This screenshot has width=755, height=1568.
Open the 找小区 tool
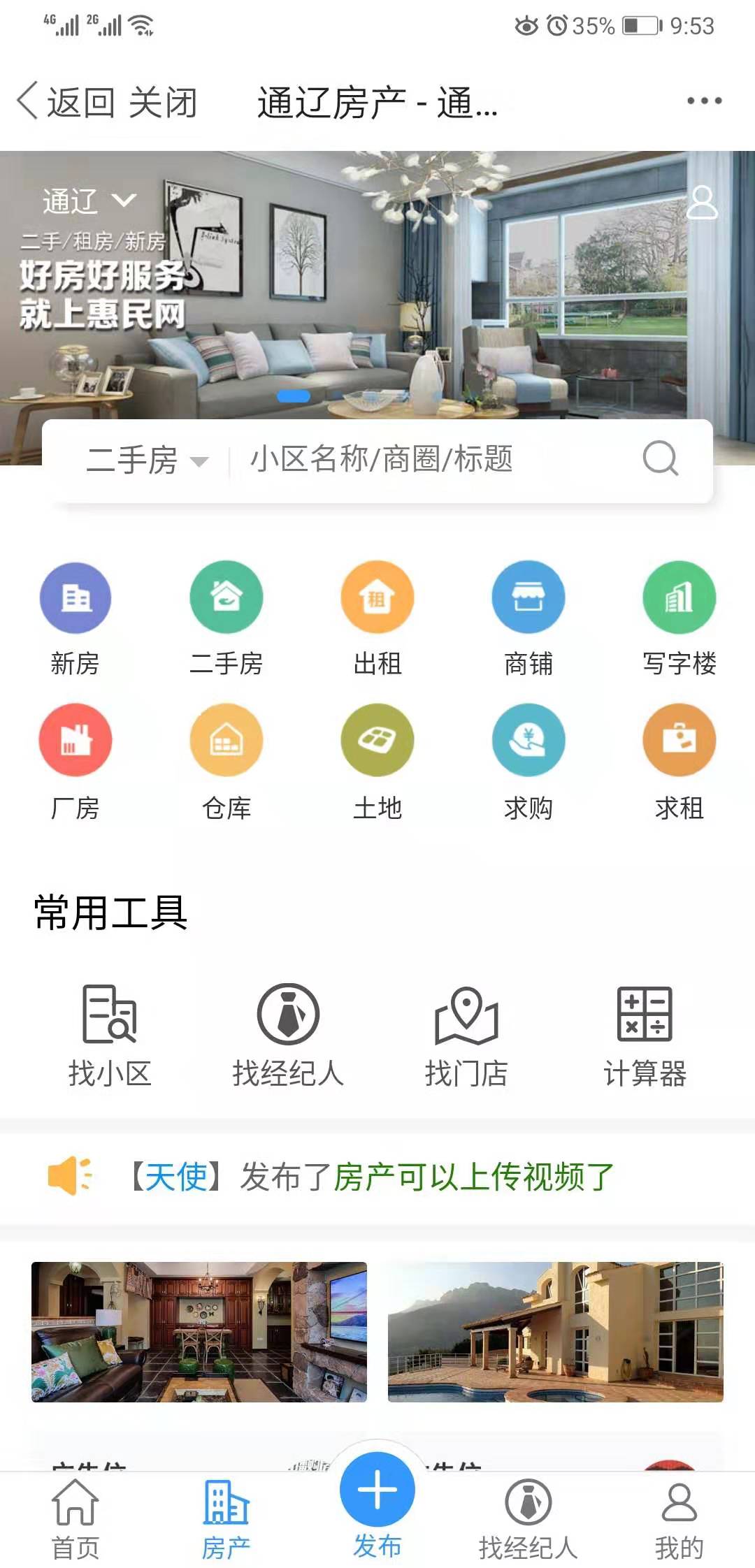110,1036
